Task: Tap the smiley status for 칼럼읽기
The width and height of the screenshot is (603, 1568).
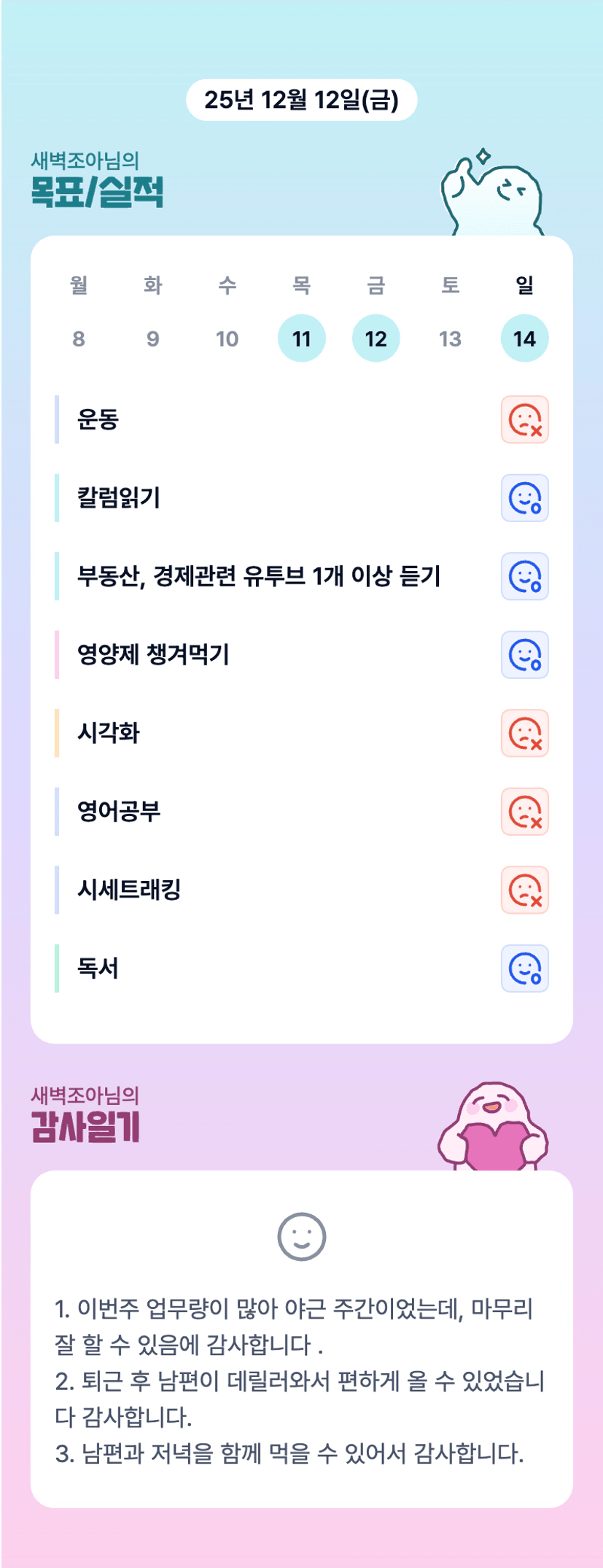Action: click(524, 498)
